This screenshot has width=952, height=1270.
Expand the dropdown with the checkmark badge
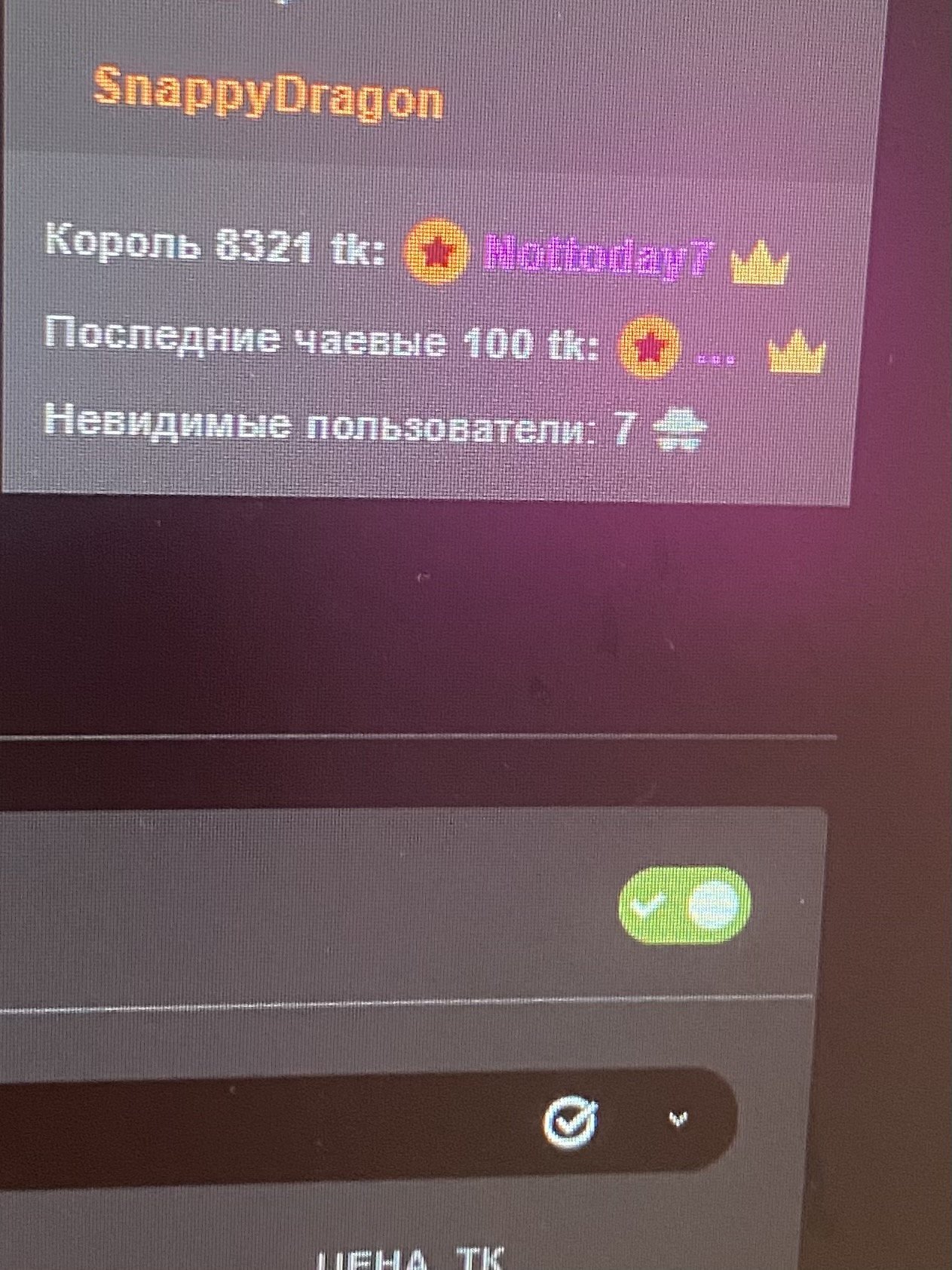pyautogui.click(x=678, y=1120)
